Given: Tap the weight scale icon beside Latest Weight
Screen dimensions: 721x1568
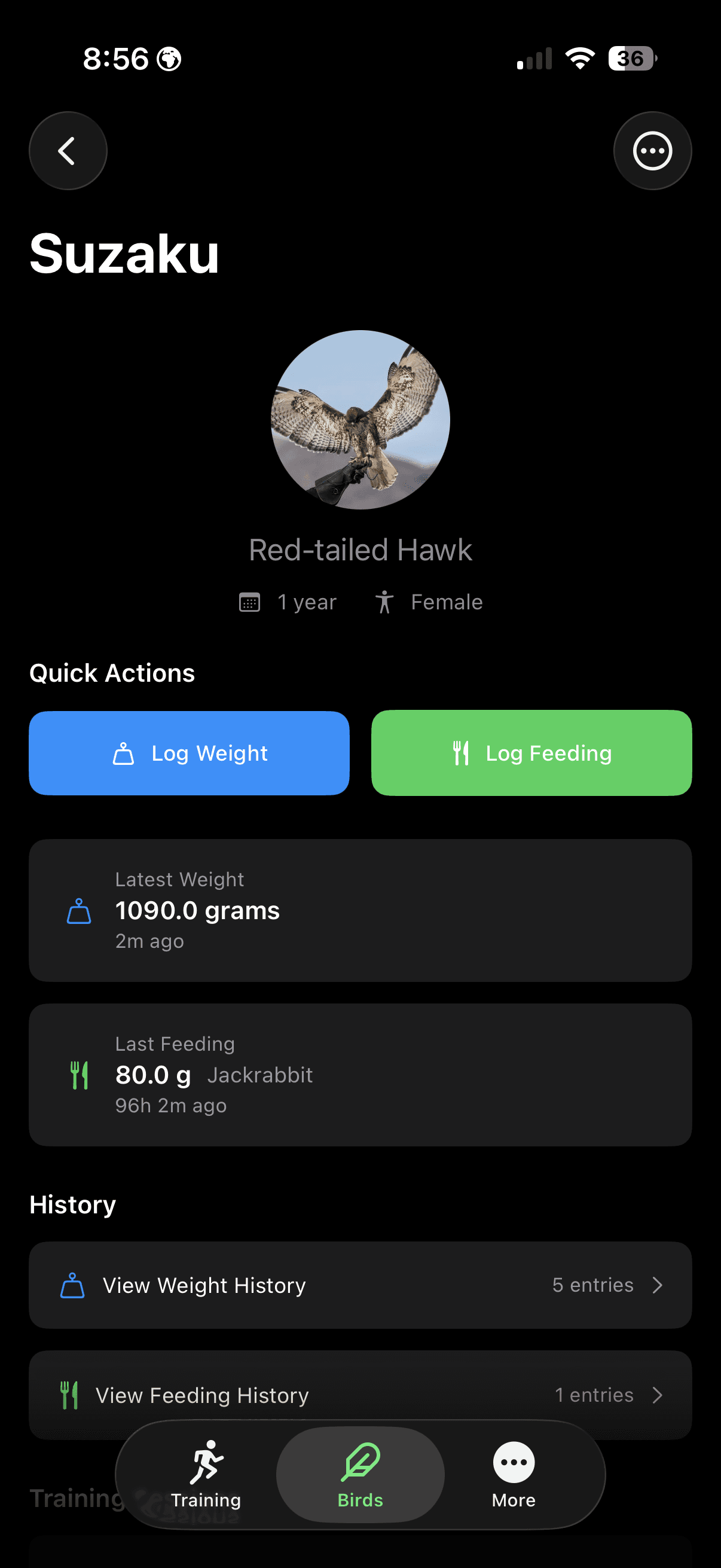Looking at the screenshot, I should coord(78,911).
